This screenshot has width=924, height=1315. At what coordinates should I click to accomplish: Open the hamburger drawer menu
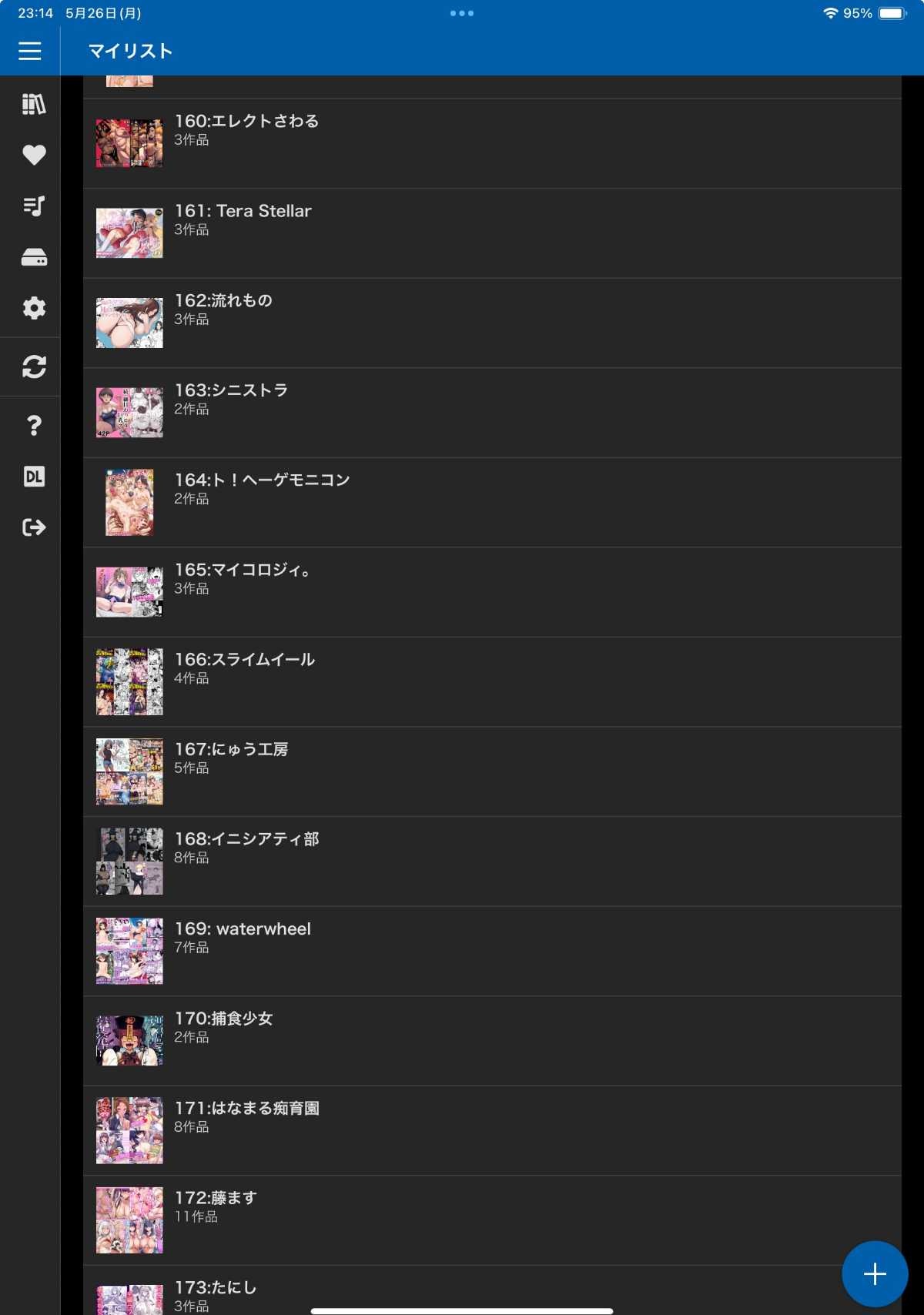click(x=29, y=51)
